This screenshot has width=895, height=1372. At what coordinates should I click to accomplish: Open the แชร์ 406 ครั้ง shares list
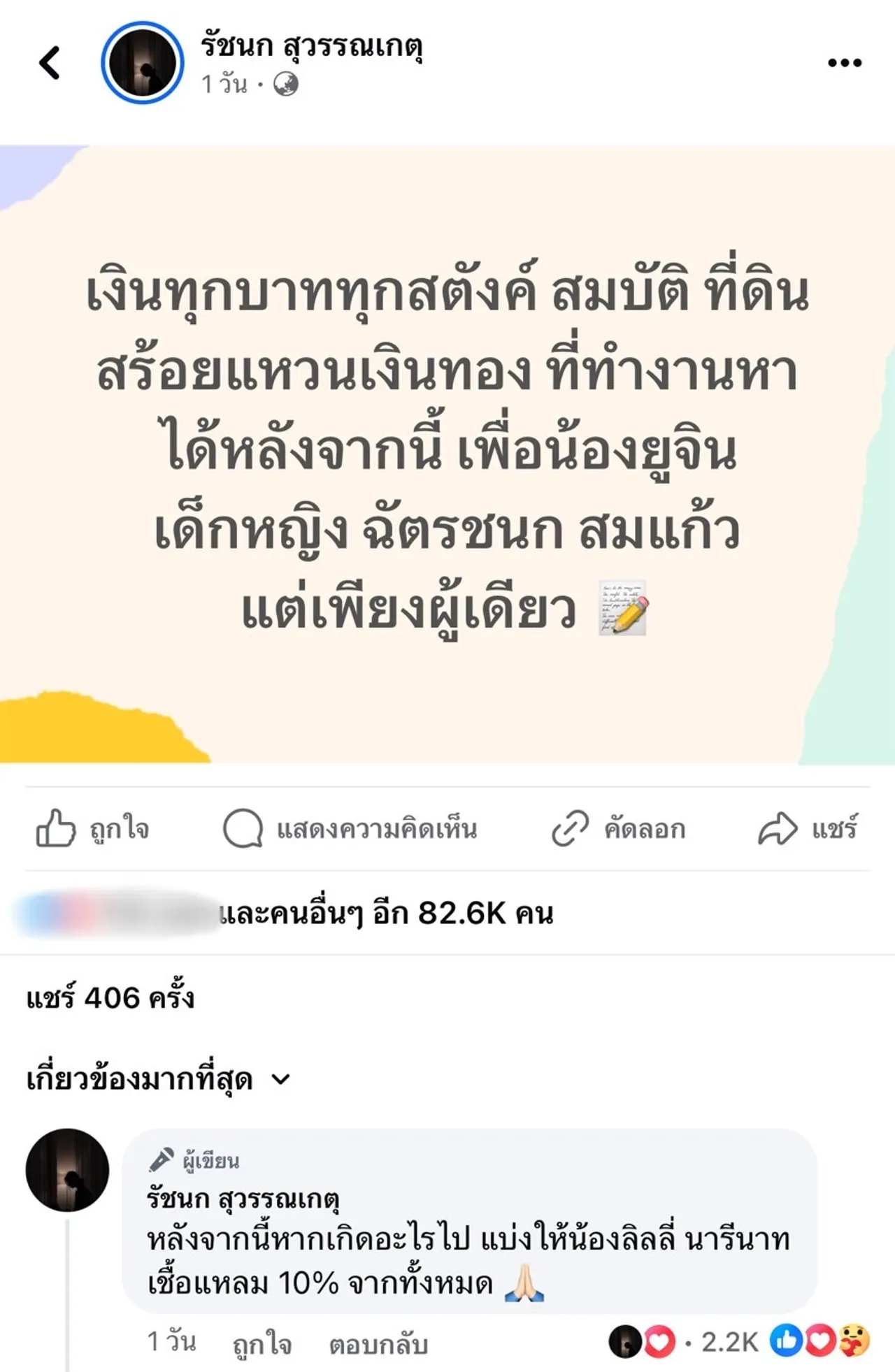110,998
